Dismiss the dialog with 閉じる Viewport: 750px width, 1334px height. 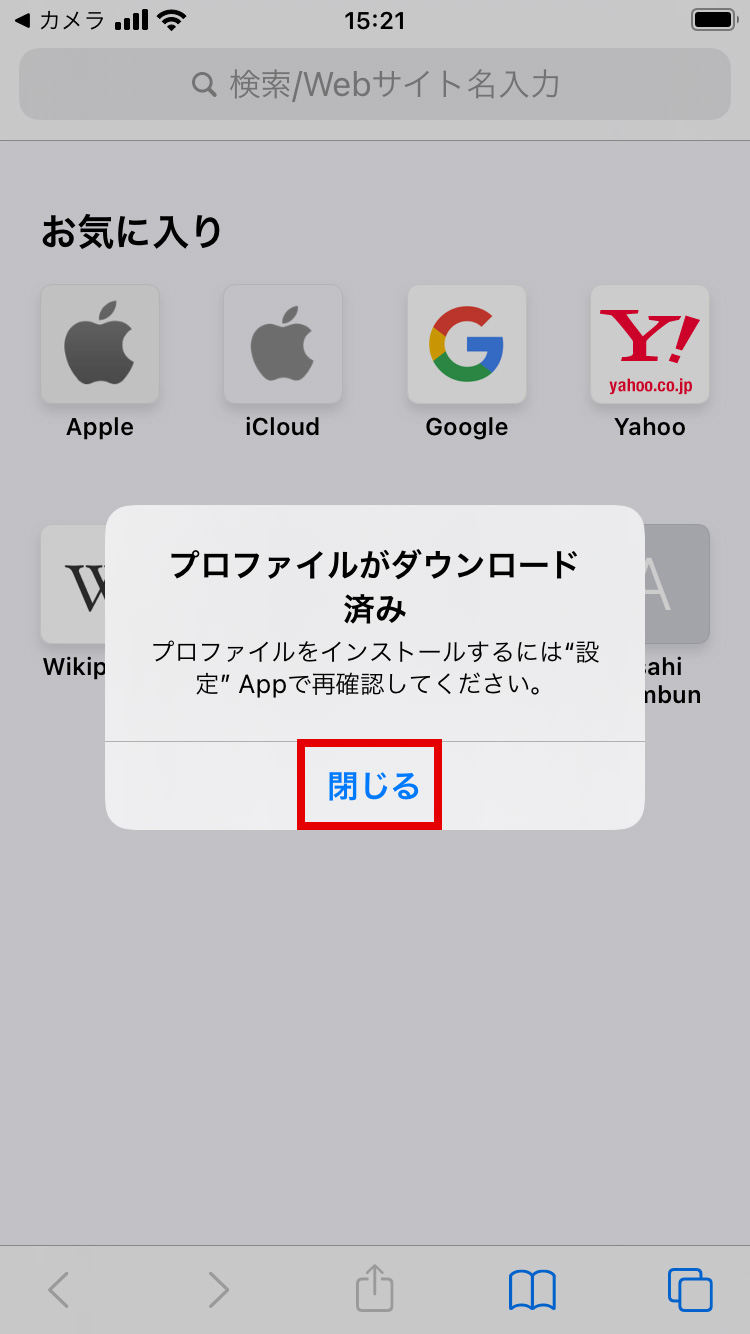tap(373, 786)
